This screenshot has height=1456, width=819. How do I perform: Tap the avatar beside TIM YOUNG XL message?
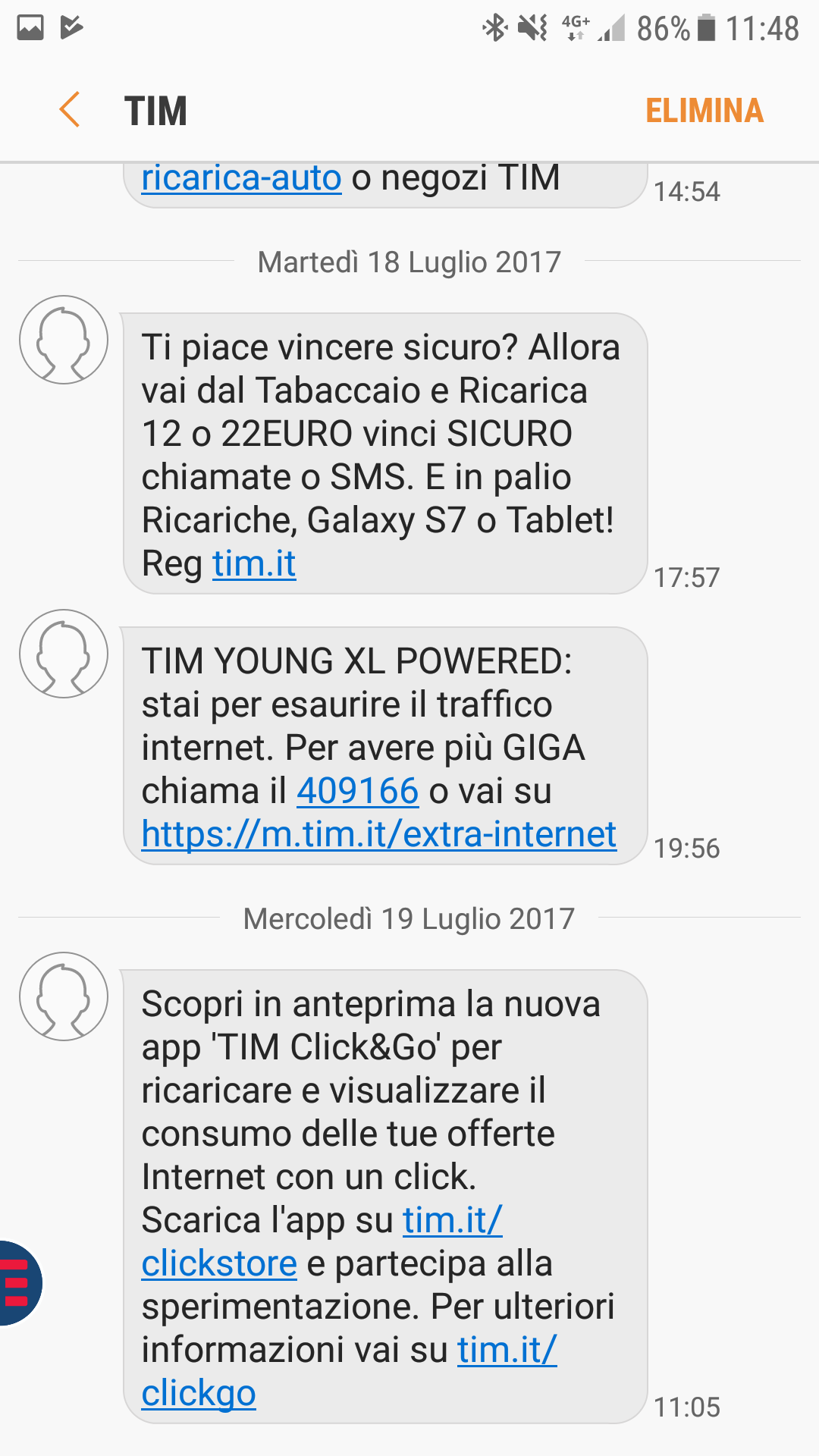click(64, 654)
